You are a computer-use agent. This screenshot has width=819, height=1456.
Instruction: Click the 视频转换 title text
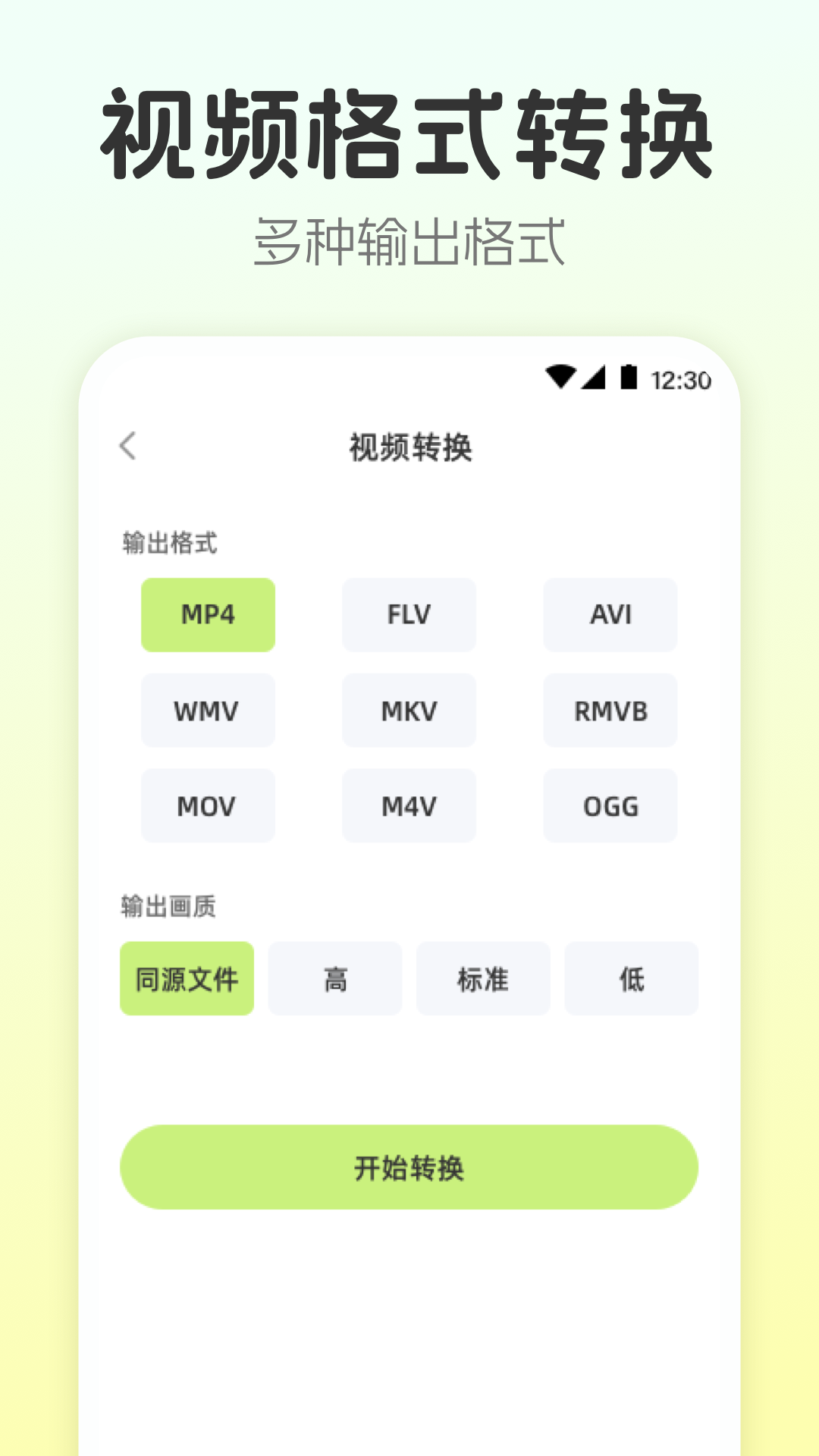click(x=409, y=447)
